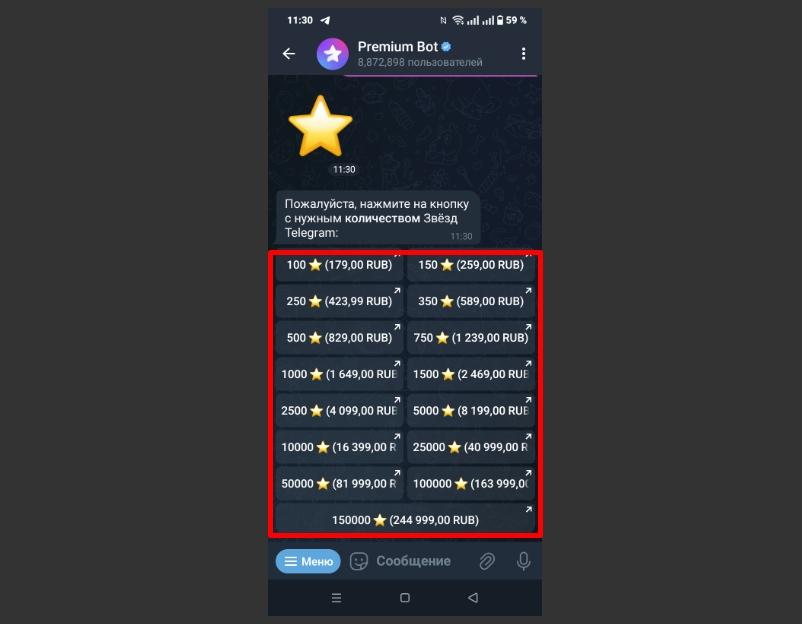Tap the 2500 stars button
Viewport: 802px width, 624px height.
[x=339, y=411]
